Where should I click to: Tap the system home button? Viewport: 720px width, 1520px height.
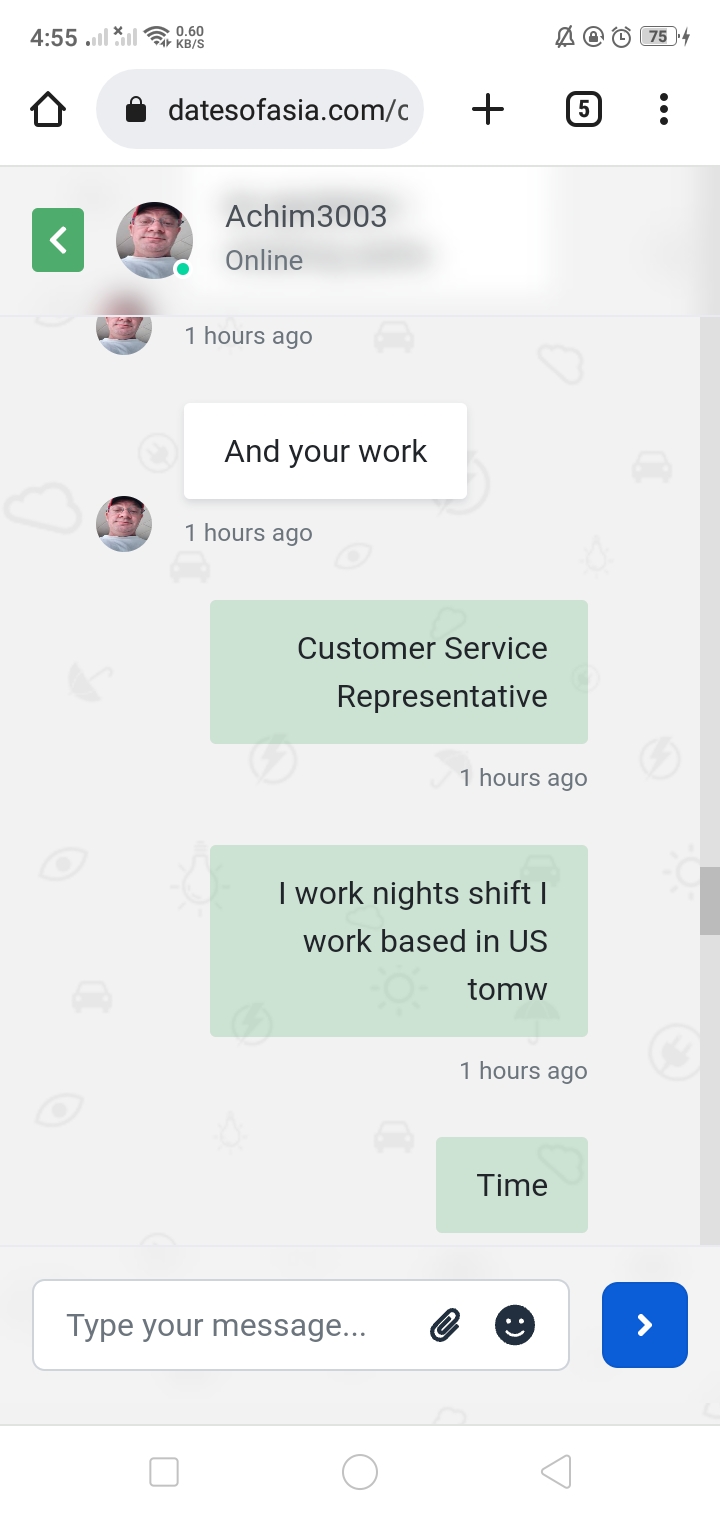tap(360, 1472)
